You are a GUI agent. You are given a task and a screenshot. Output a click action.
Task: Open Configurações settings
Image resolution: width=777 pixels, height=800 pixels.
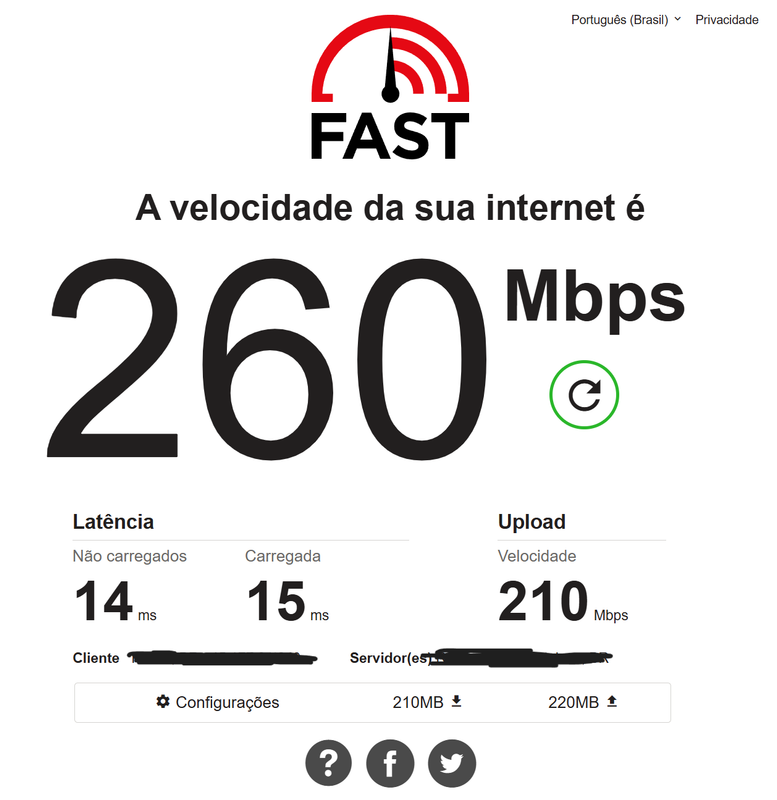click(x=217, y=702)
